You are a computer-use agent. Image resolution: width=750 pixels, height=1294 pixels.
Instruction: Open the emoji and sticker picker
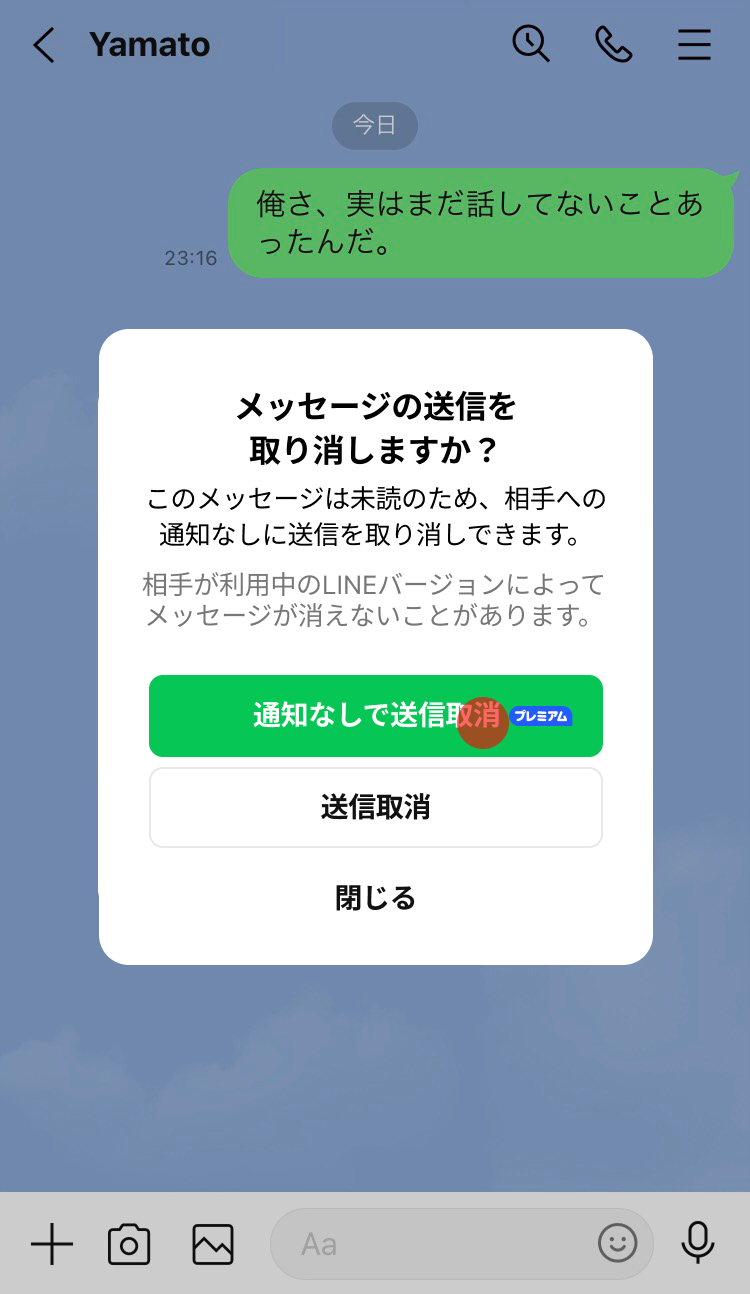tap(617, 1244)
